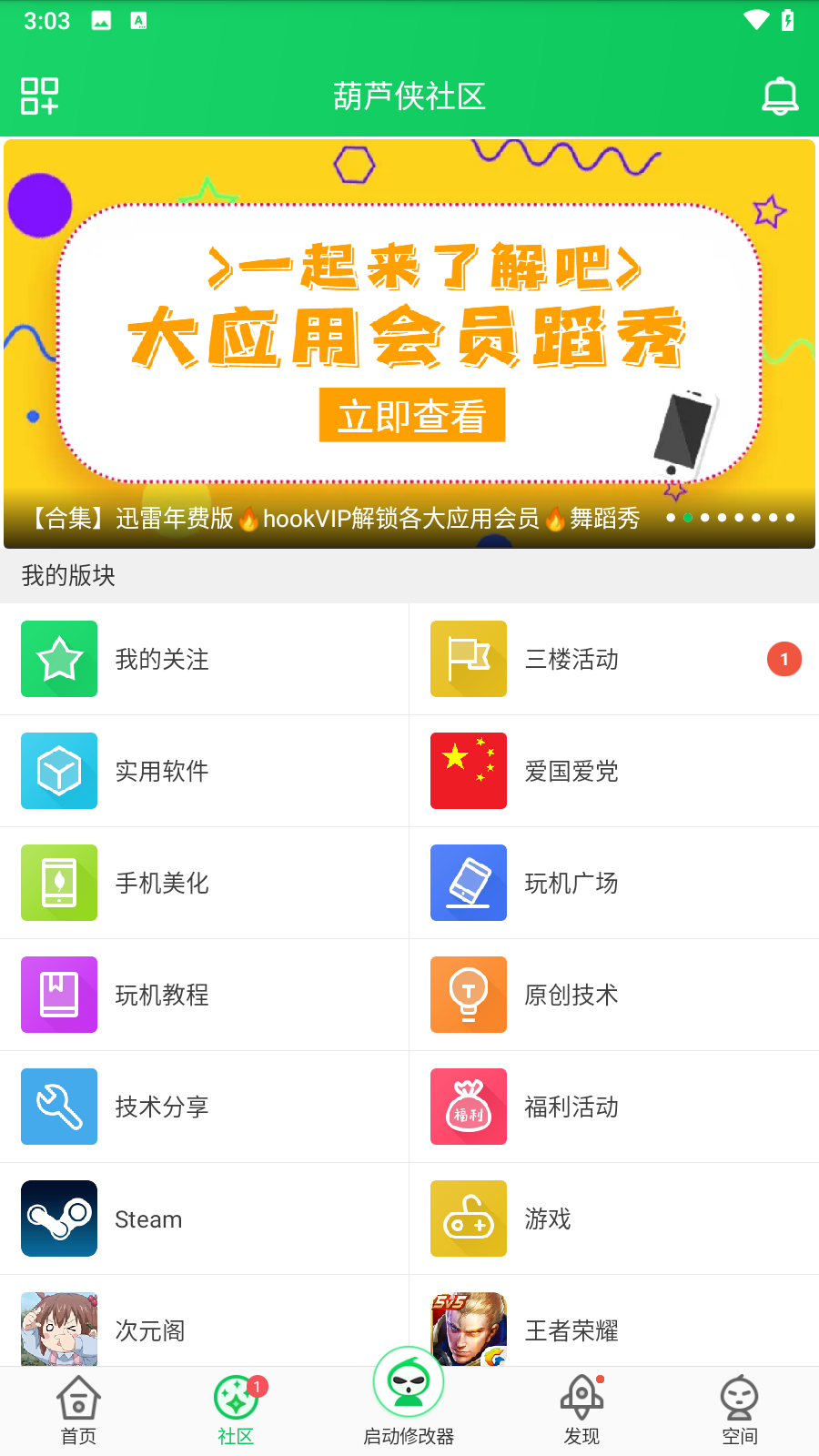819x1456 pixels.
Task: Open 技术分享 section
Action: tap(205, 1107)
